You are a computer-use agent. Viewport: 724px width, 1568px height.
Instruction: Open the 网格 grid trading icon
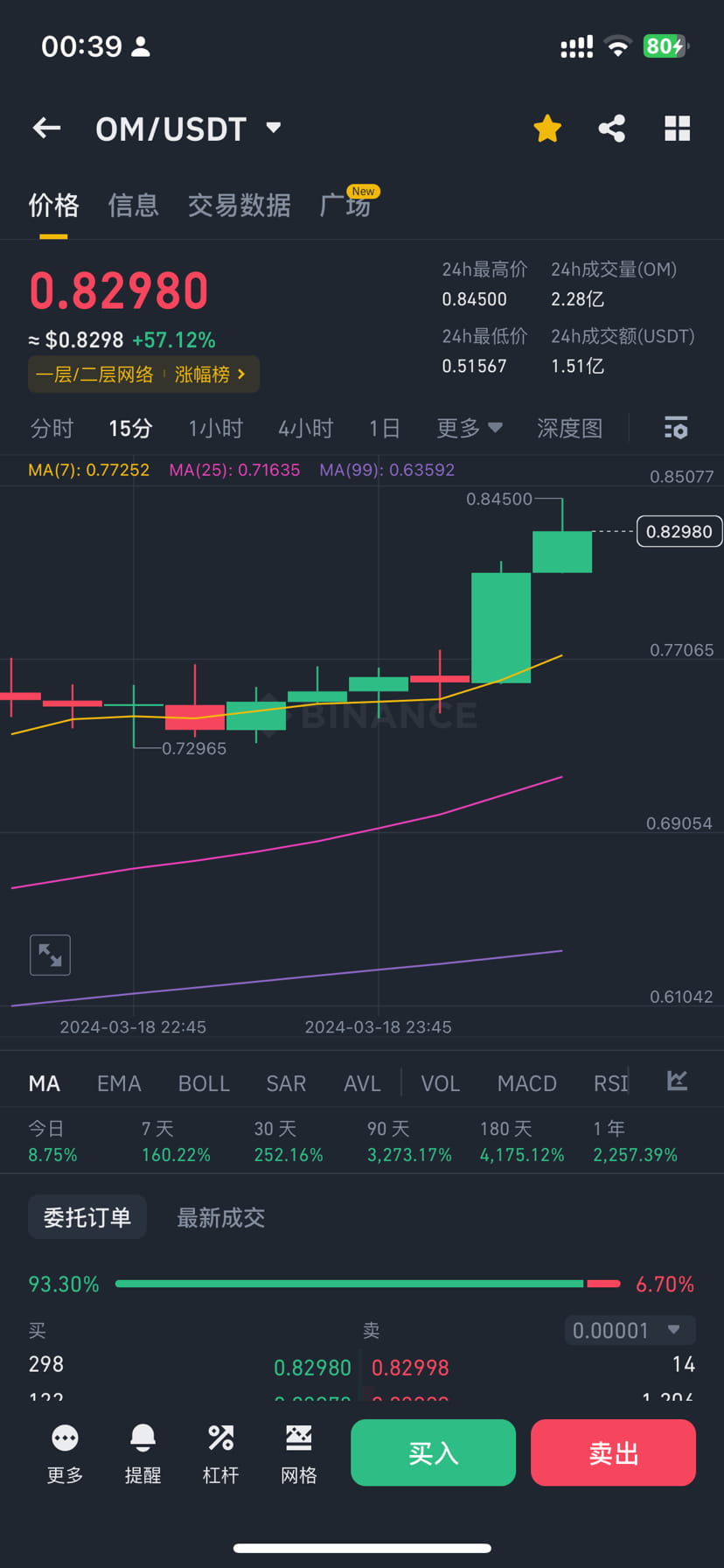point(298,1451)
